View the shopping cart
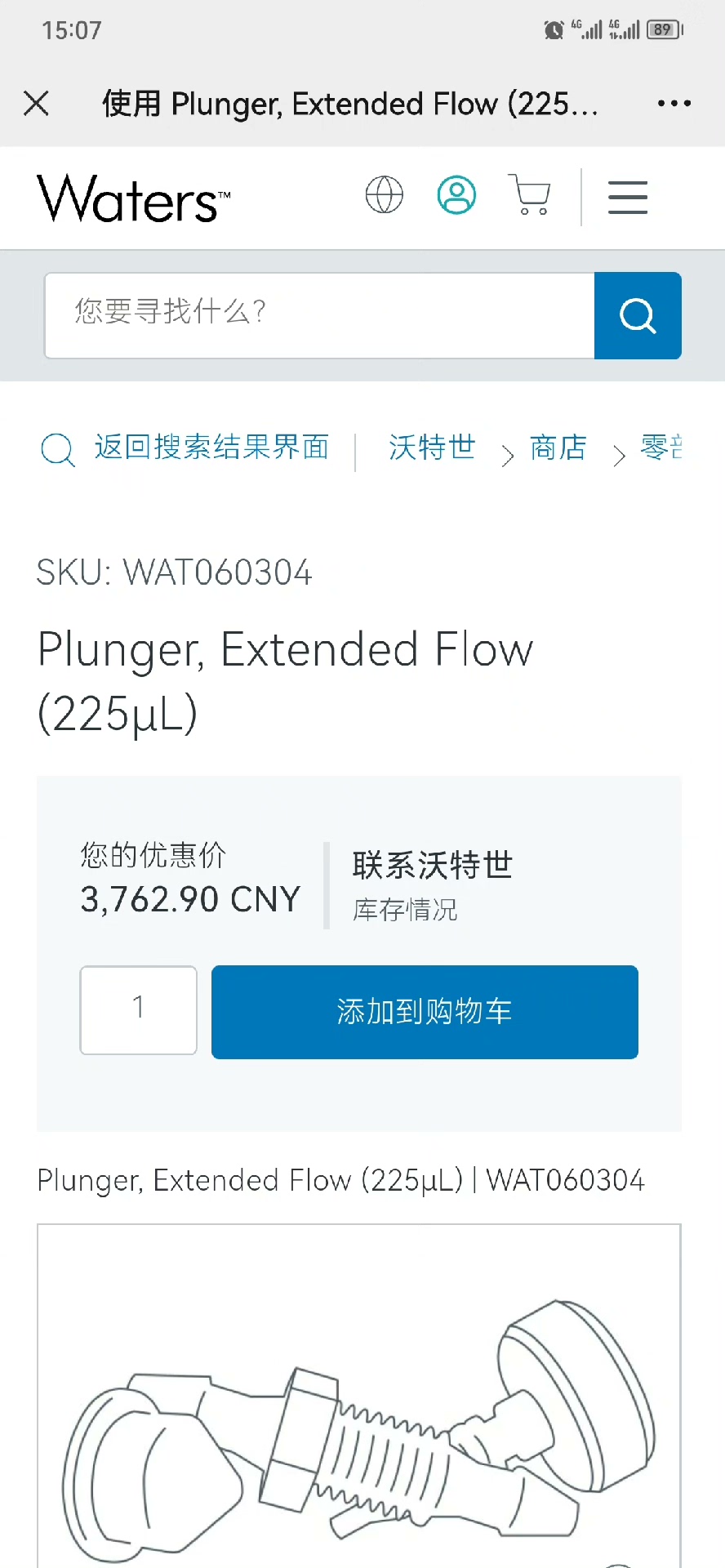Viewport: 725px width, 1568px height. coord(530,195)
